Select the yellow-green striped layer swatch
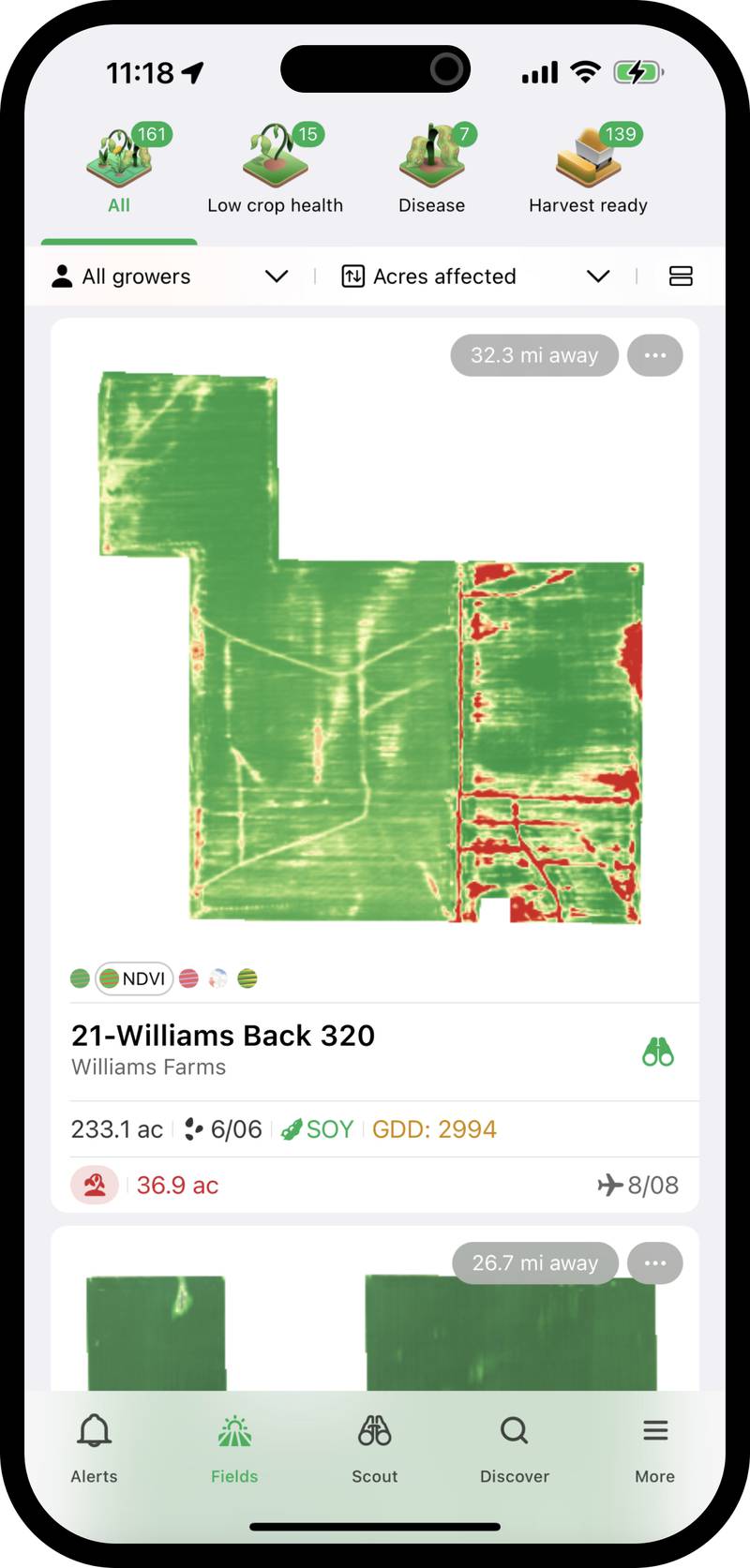This screenshot has height=1568, width=750. (247, 978)
